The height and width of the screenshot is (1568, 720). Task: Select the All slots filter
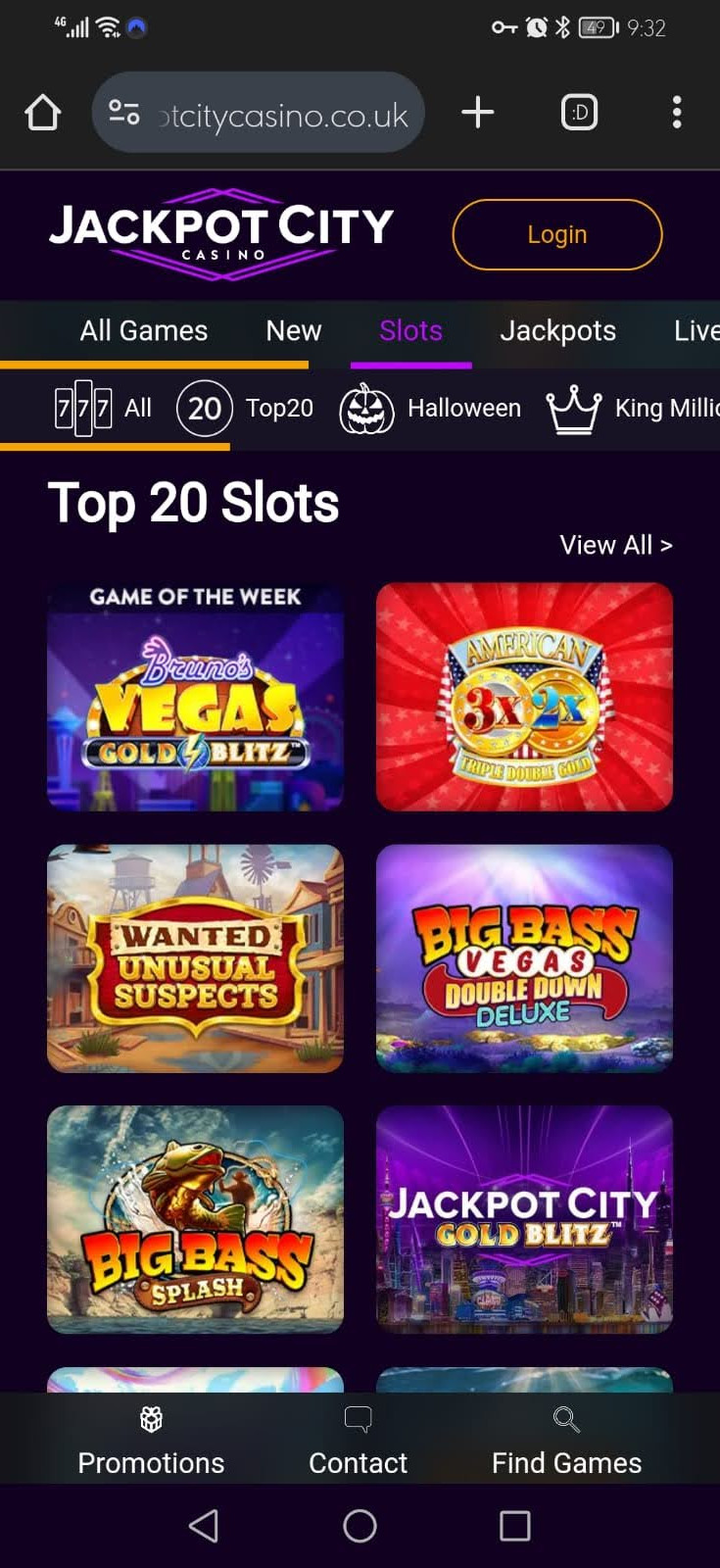[103, 408]
